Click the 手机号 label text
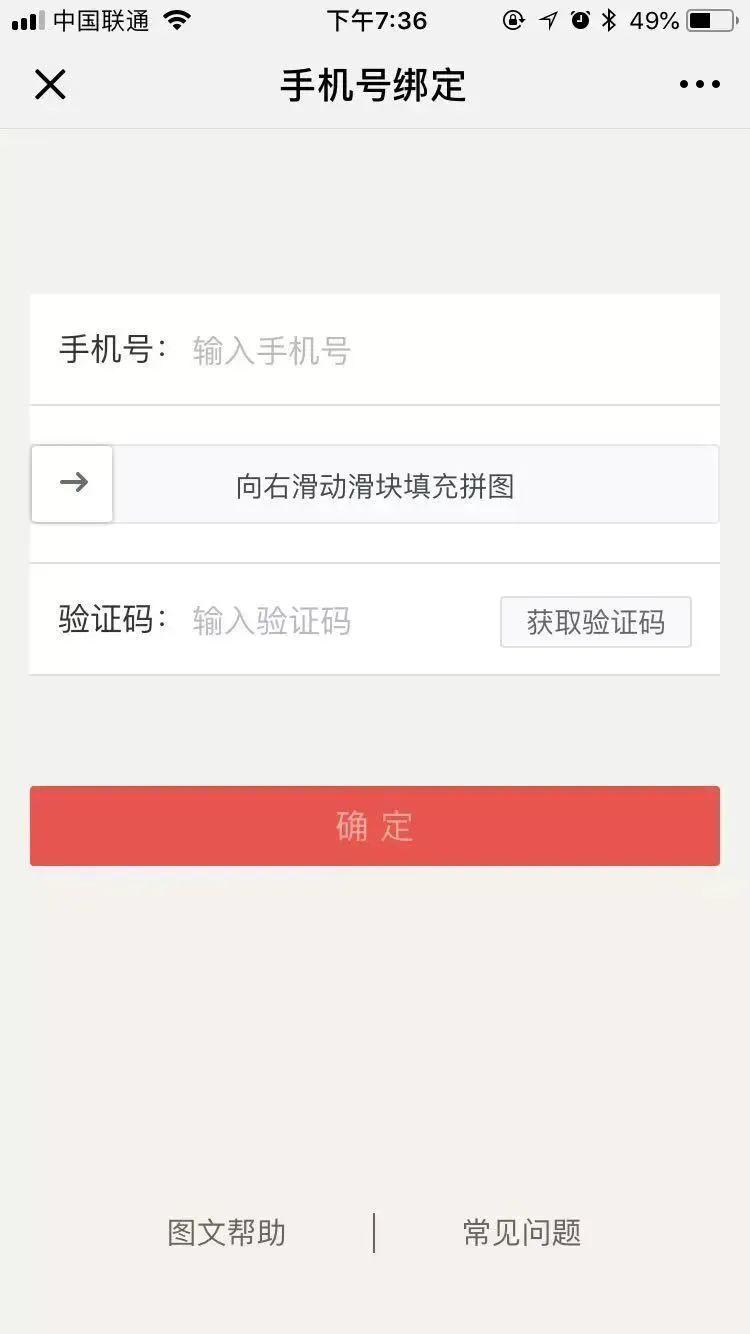Viewport: 750px width, 1334px height. 104,350
